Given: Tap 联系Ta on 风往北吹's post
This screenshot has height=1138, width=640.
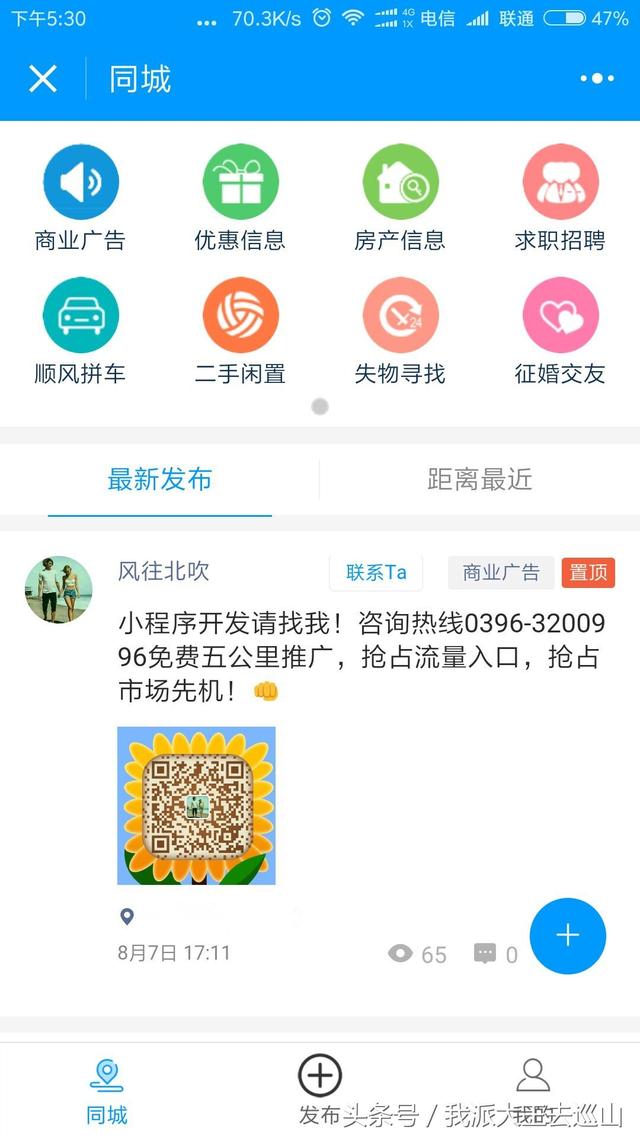Looking at the screenshot, I should (376, 573).
